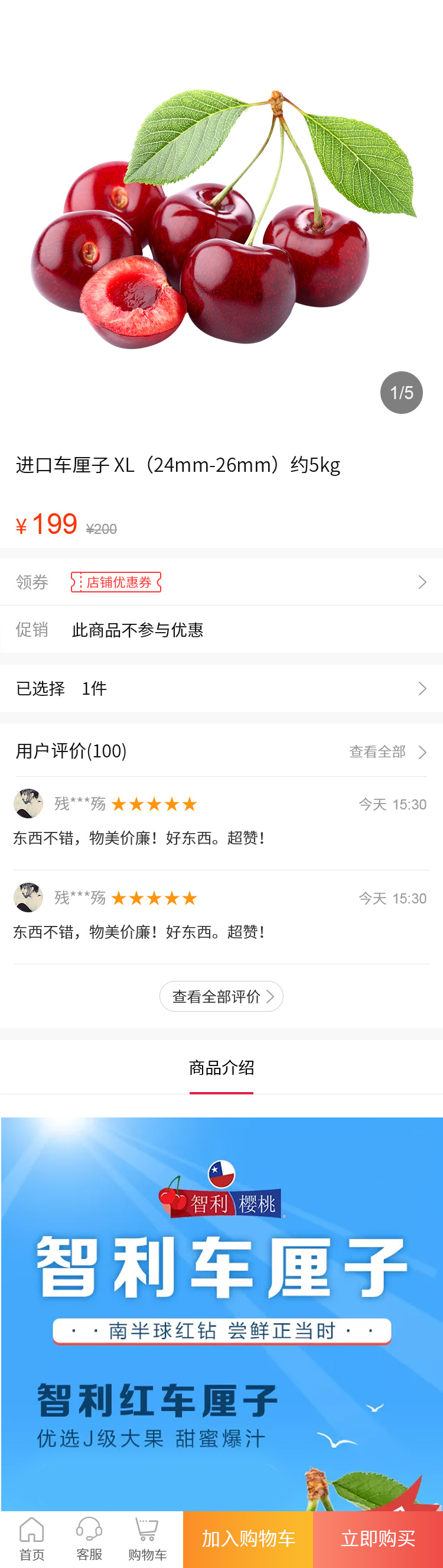Select the 商品介绍 tab
Viewport: 443px width, 1568px height.
point(221,1068)
